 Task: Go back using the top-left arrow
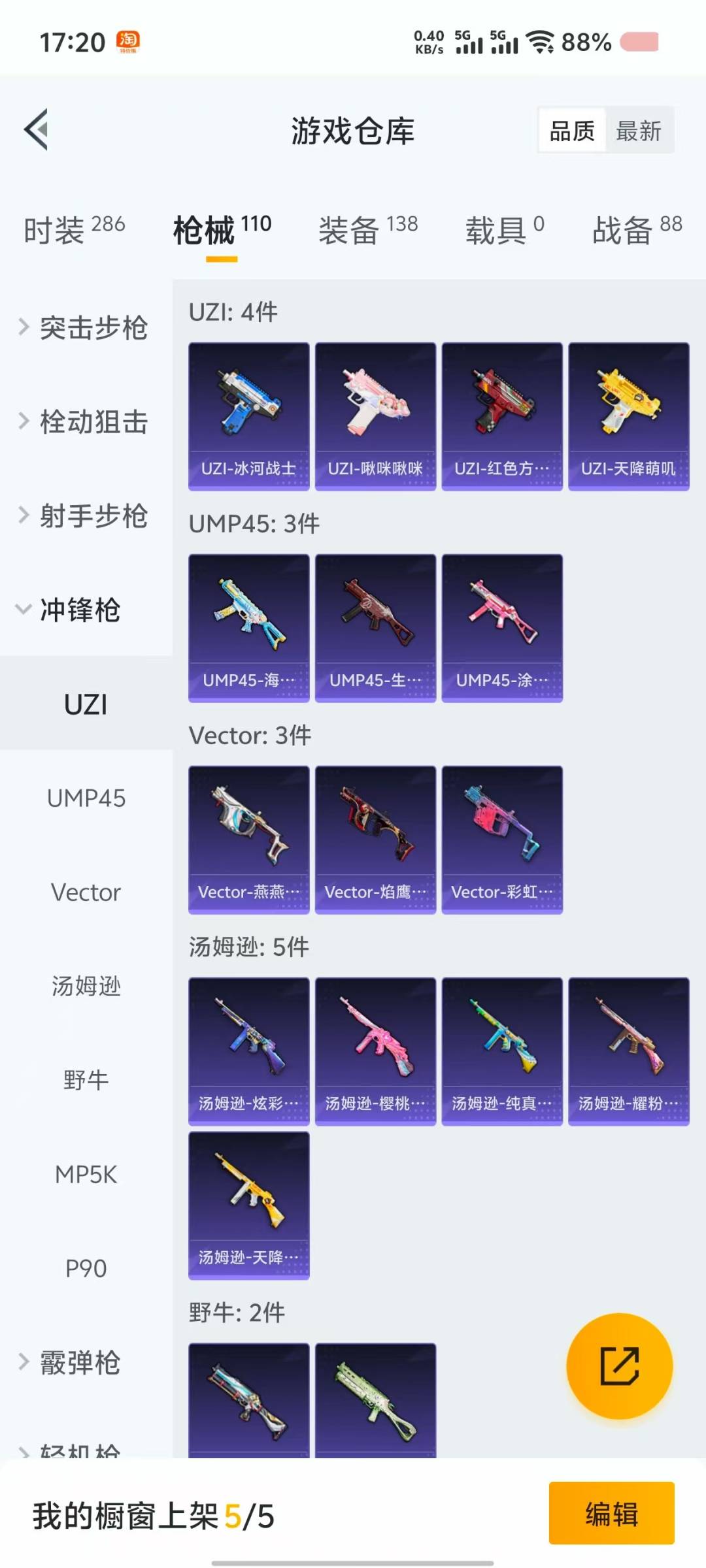[x=36, y=129]
